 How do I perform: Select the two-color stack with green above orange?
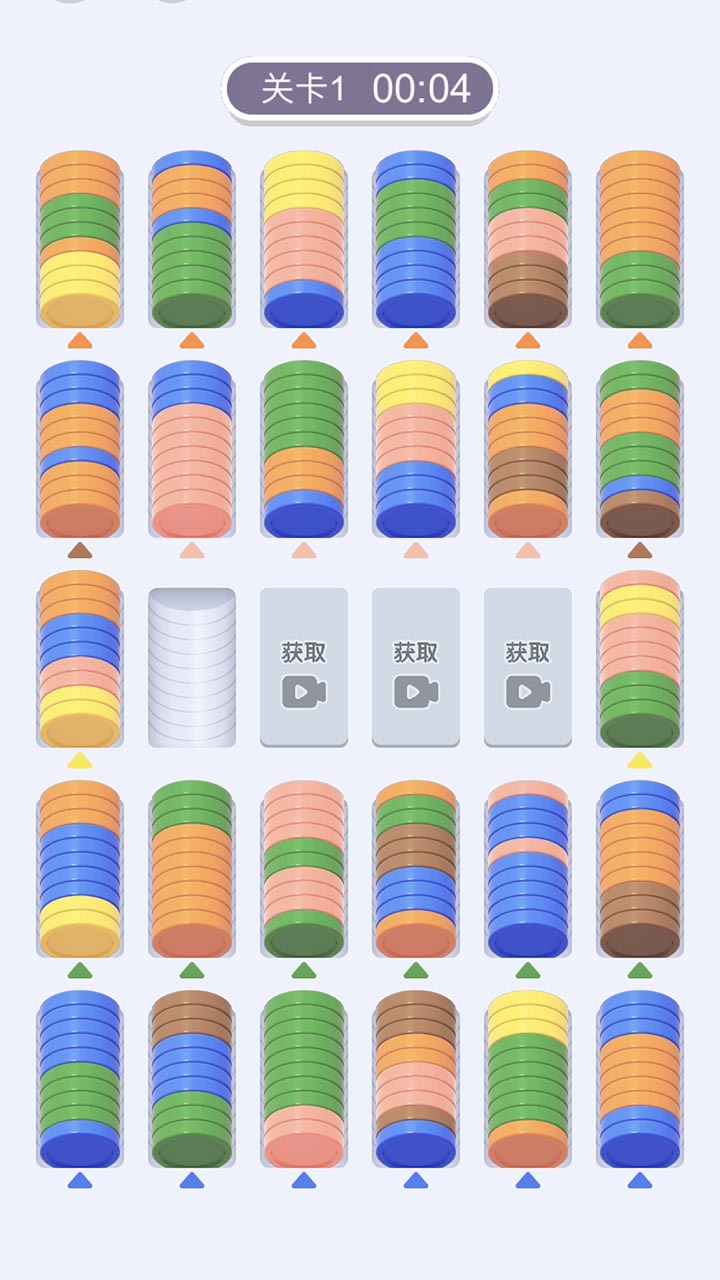coord(192,870)
